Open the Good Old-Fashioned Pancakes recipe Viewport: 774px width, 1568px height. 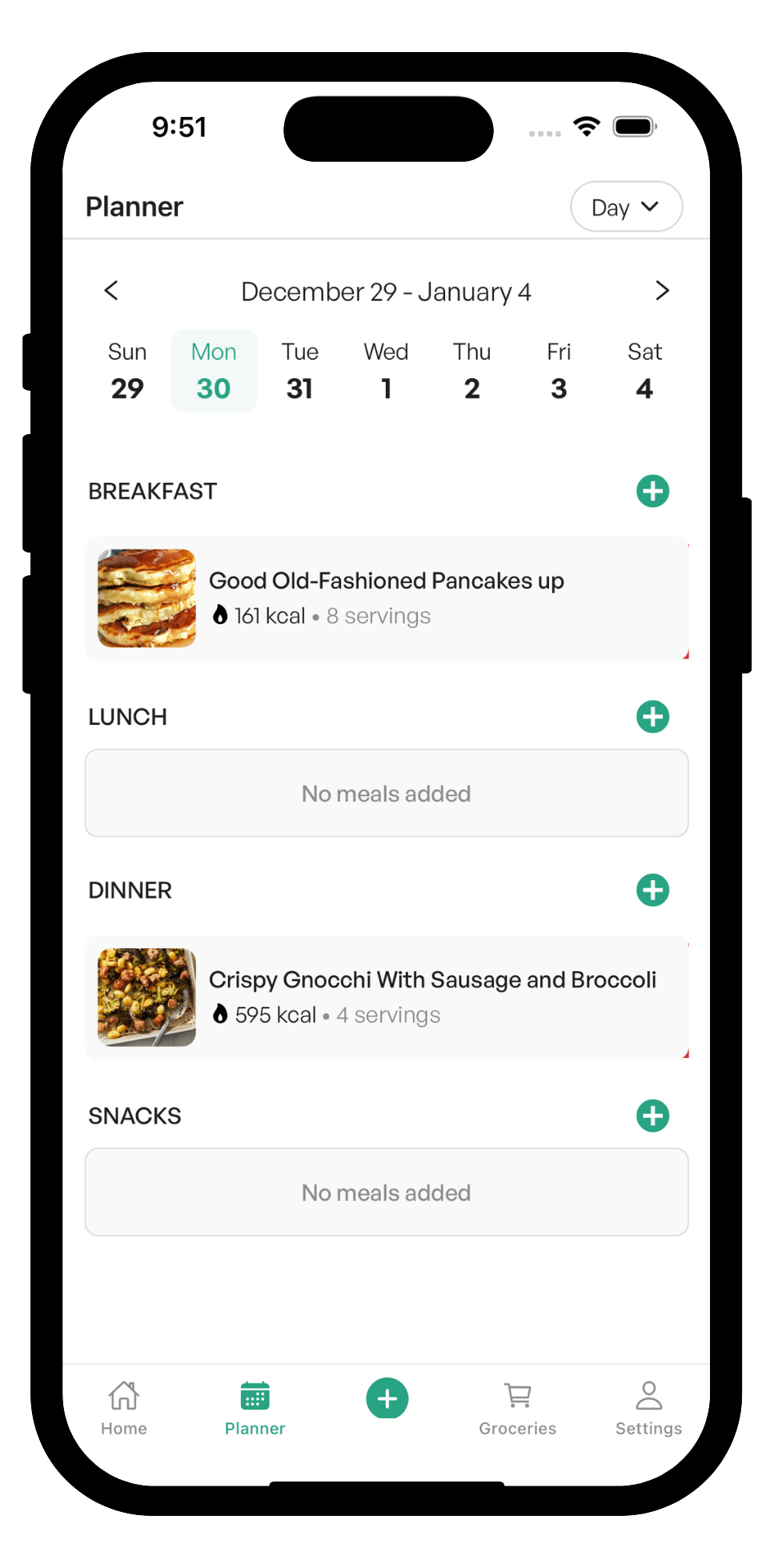pyautogui.click(x=387, y=598)
